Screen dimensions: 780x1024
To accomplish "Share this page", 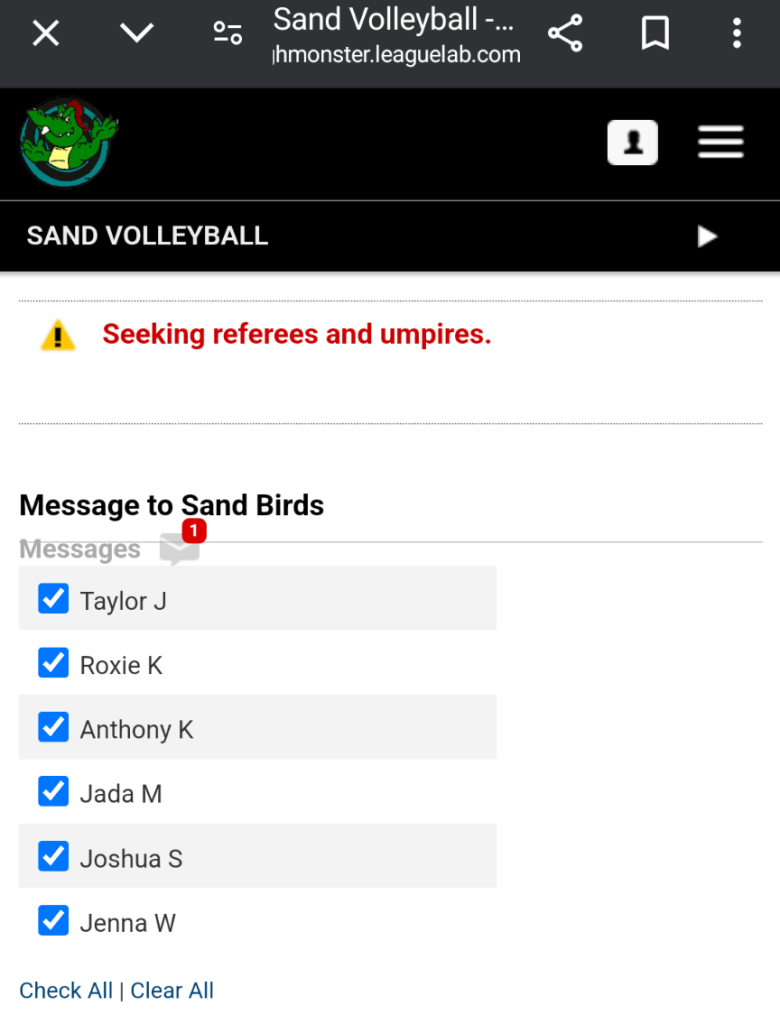I will pyautogui.click(x=565, y=34).
